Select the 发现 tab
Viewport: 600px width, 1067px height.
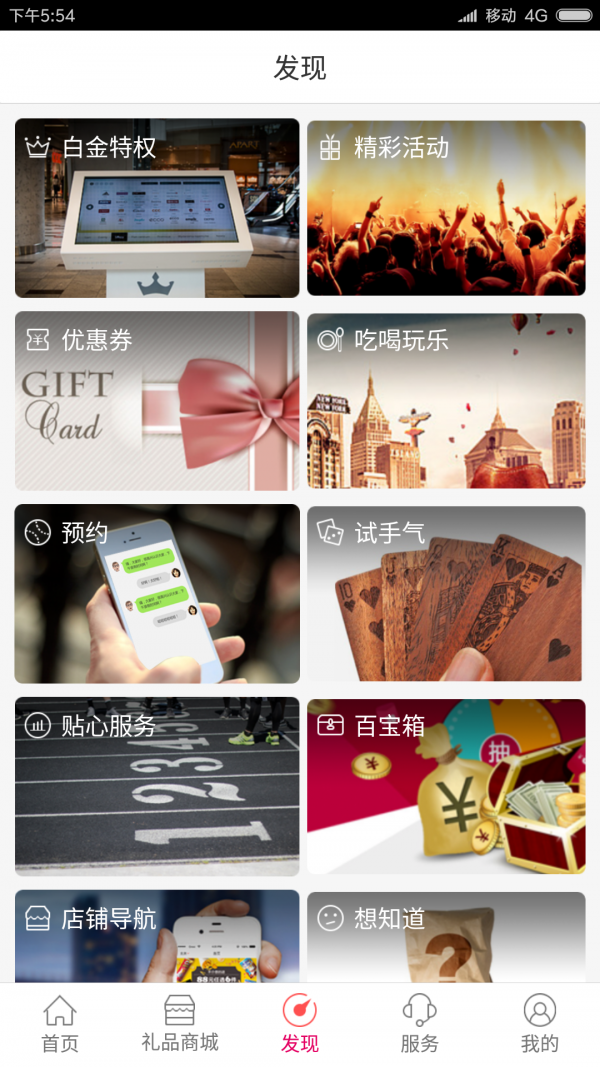pos(300,1025)
